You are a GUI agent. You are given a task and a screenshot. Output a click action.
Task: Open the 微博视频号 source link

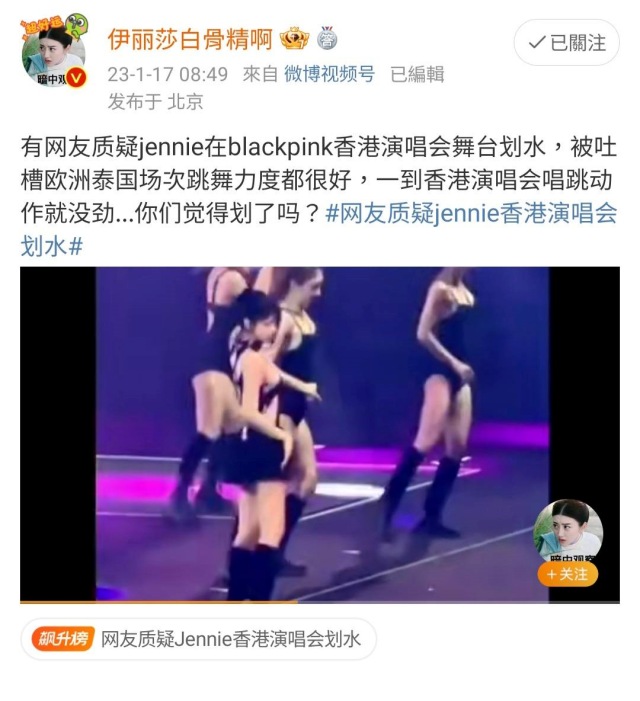(329, 74)
